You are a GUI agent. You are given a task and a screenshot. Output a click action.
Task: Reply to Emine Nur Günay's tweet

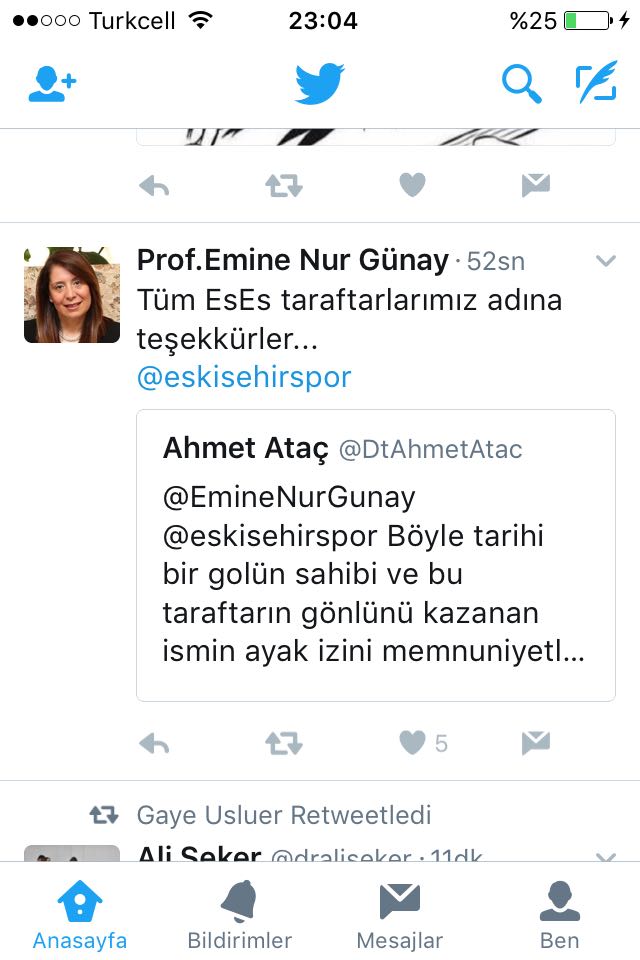tap(154, 743)
